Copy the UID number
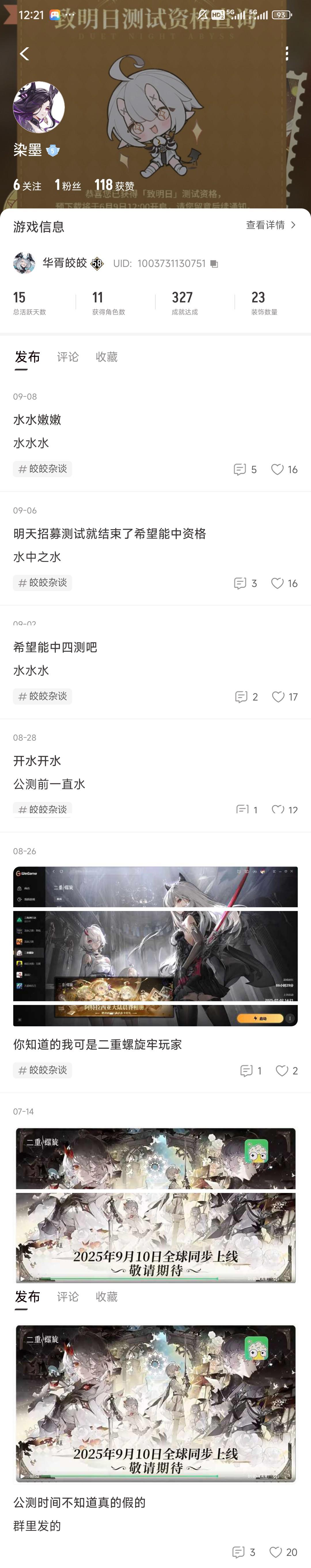This screenshot has width=311, height=1568. point(214,263)
